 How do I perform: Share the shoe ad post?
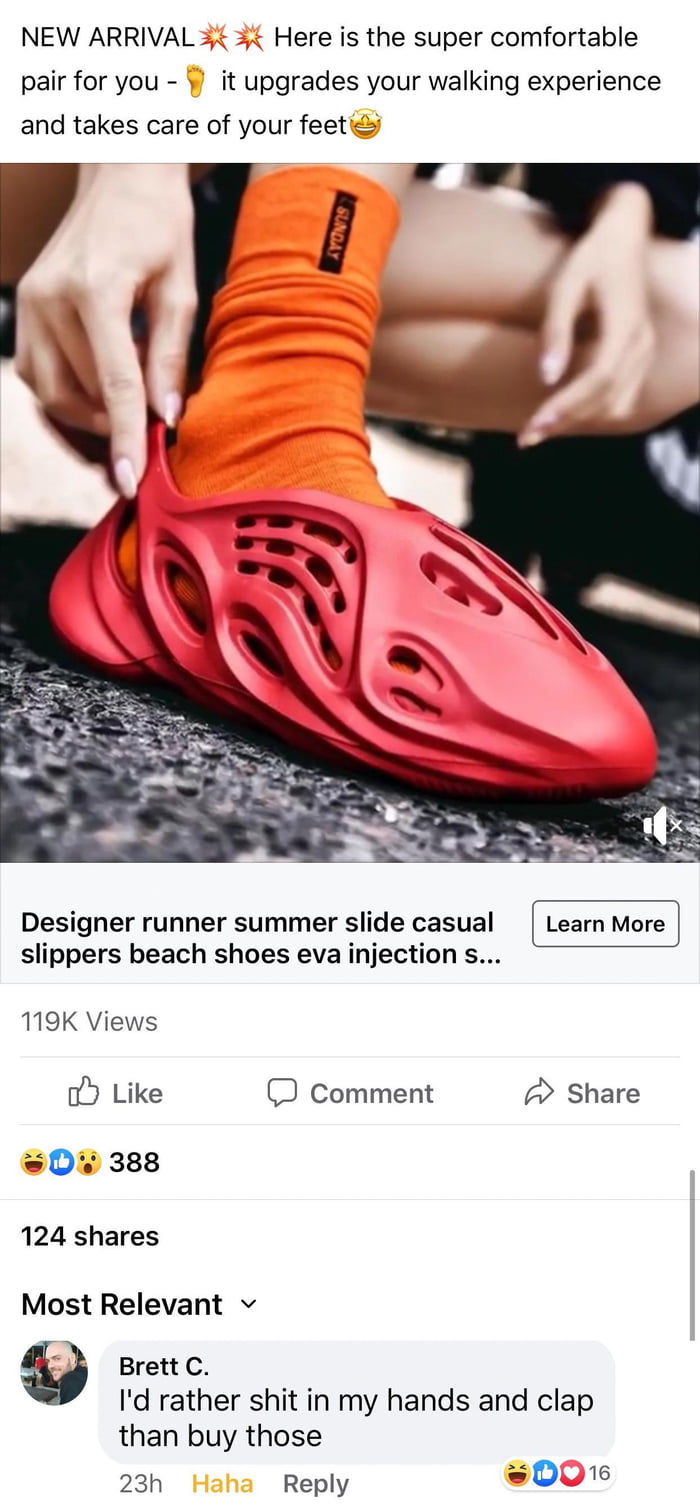(582, 1093)
